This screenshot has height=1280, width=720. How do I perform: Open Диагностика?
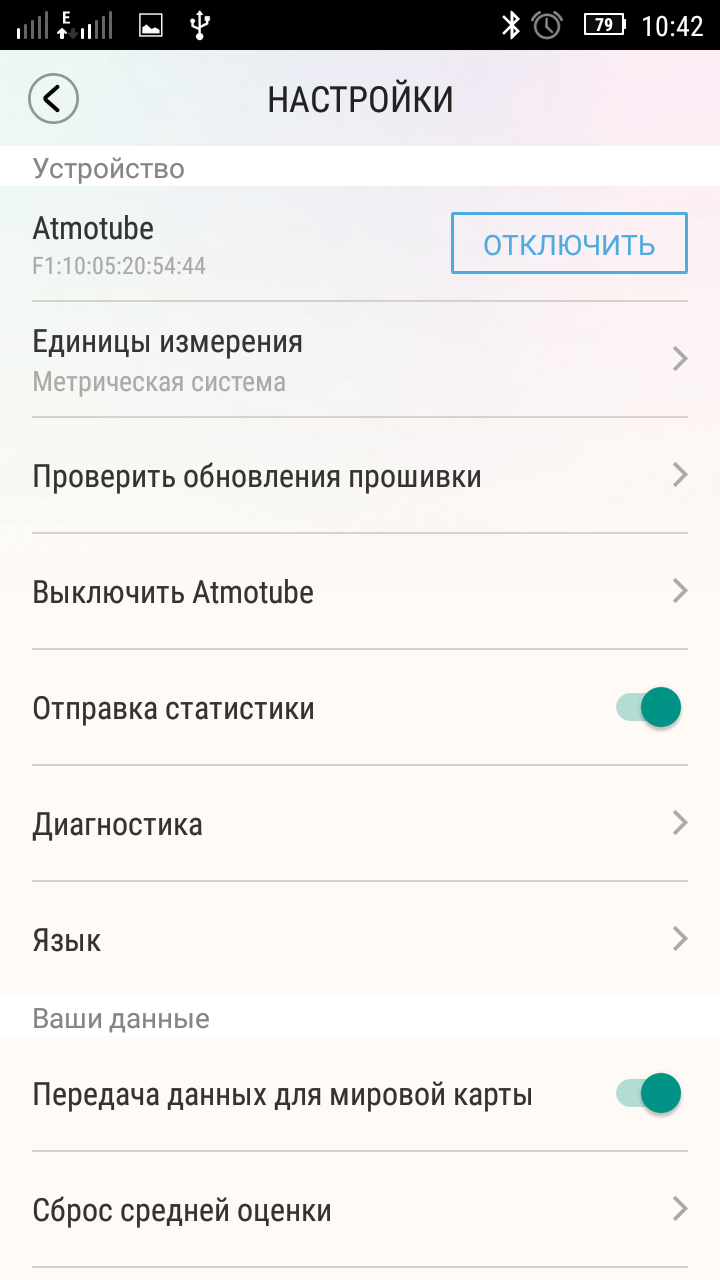pos(360,824)
